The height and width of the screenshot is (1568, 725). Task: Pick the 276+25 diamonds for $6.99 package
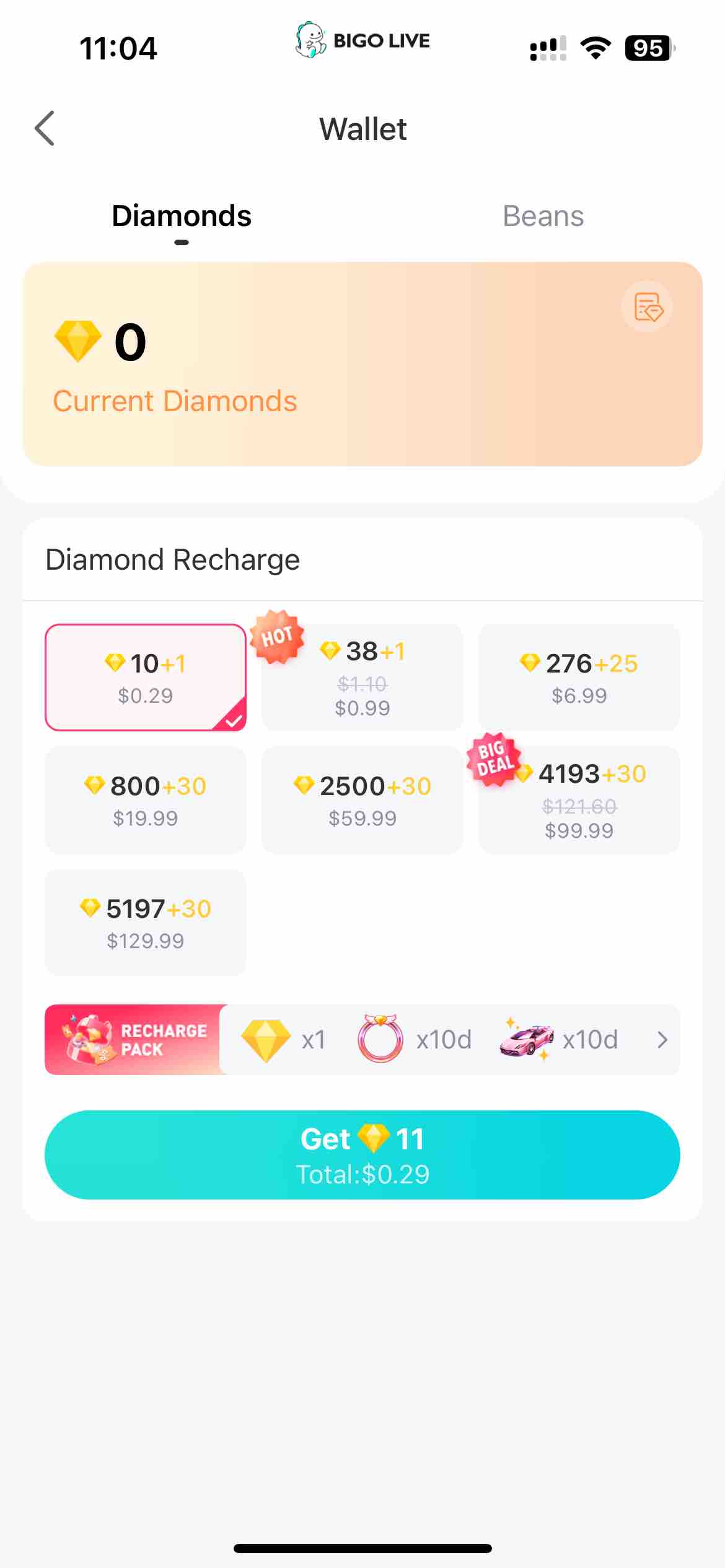(579, 677)
